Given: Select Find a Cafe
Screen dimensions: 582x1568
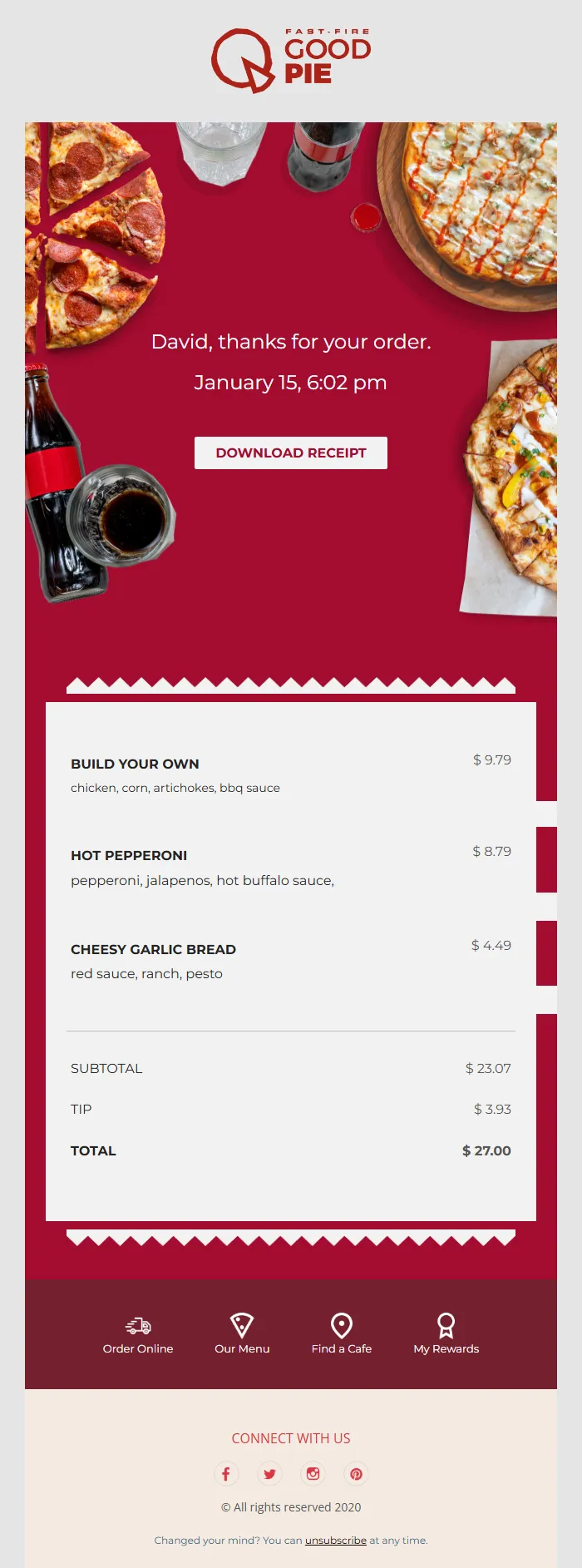Looking at the screenshot, I should [342, 1334].
